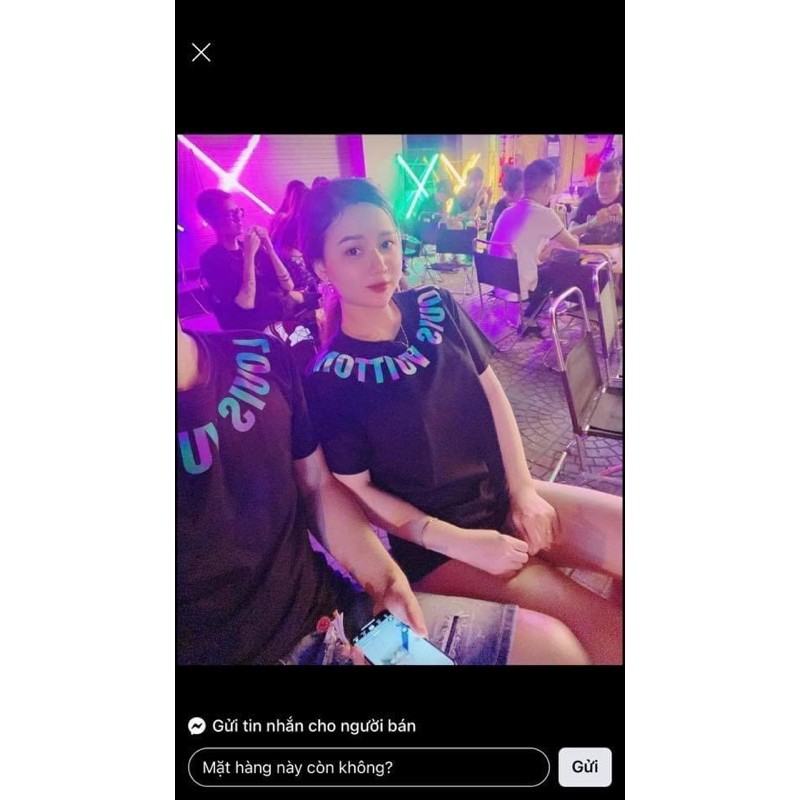Screen dimensions: 800x800
Task: Tap the message field to the seller
Action: (368, 767)
